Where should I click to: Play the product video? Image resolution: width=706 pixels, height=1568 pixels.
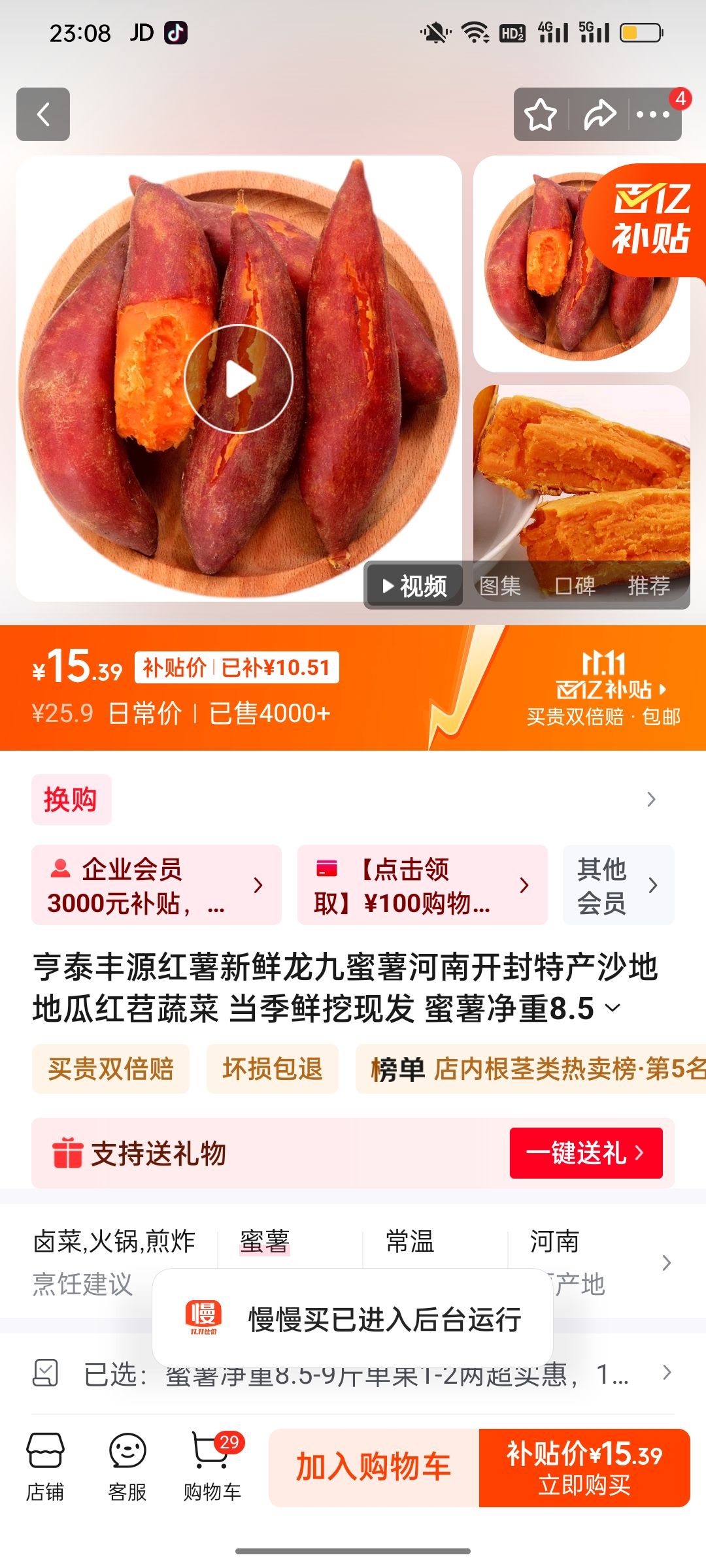(239, 379)
